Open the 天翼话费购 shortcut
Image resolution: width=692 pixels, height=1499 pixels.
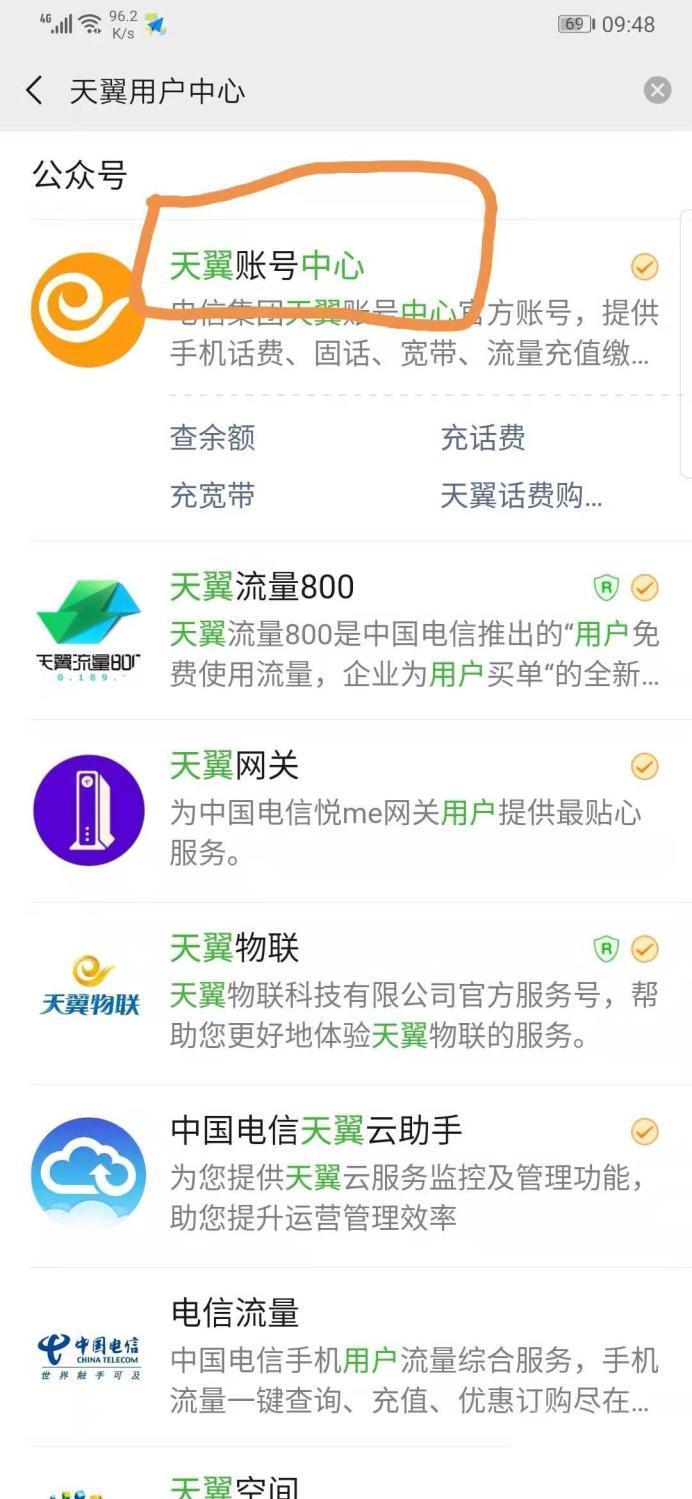(521, 496)
